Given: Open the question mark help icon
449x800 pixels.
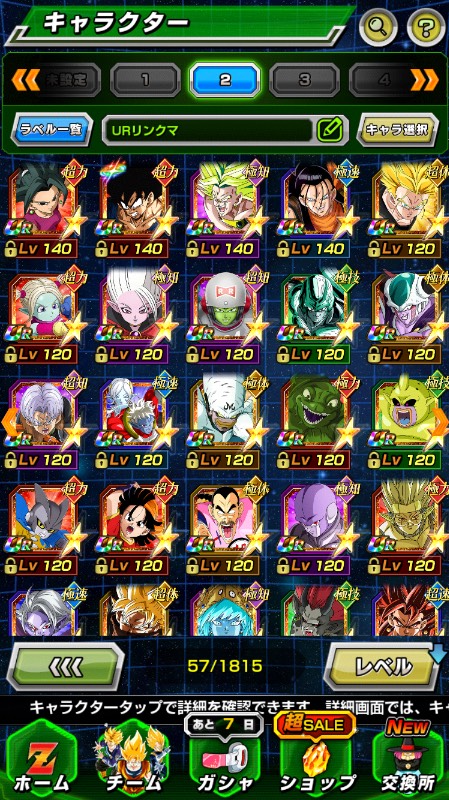Looking at the screenshot, I should point(426,27).
